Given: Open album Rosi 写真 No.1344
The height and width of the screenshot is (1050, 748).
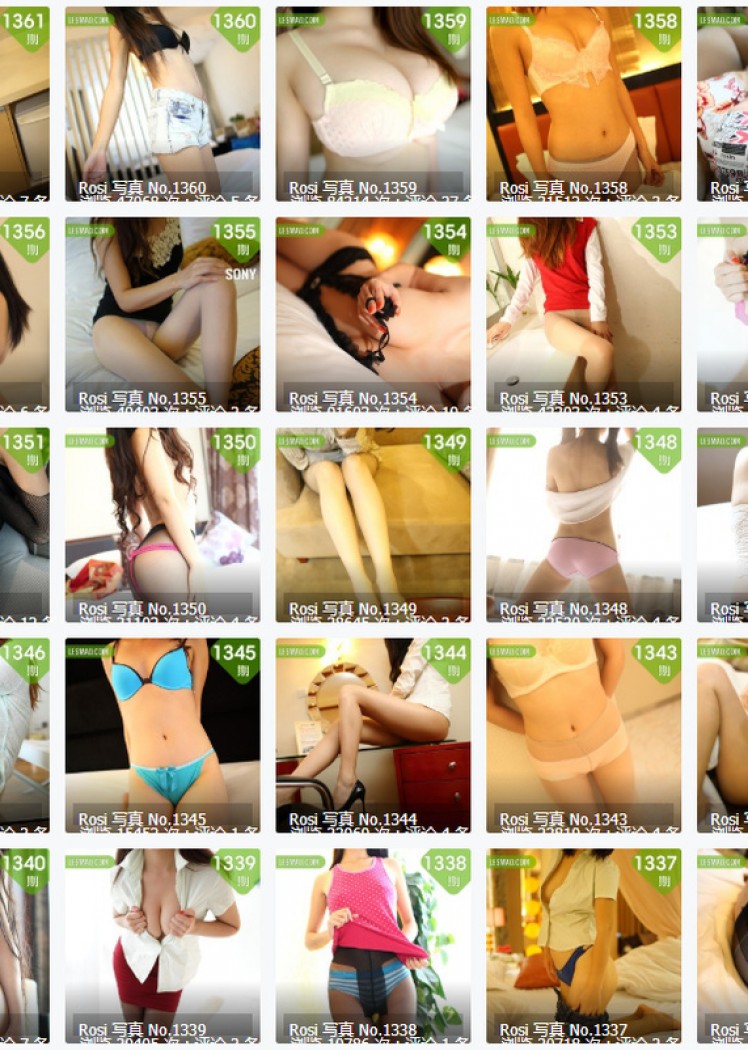Looking at the screenshot, I should click(373, 735).
